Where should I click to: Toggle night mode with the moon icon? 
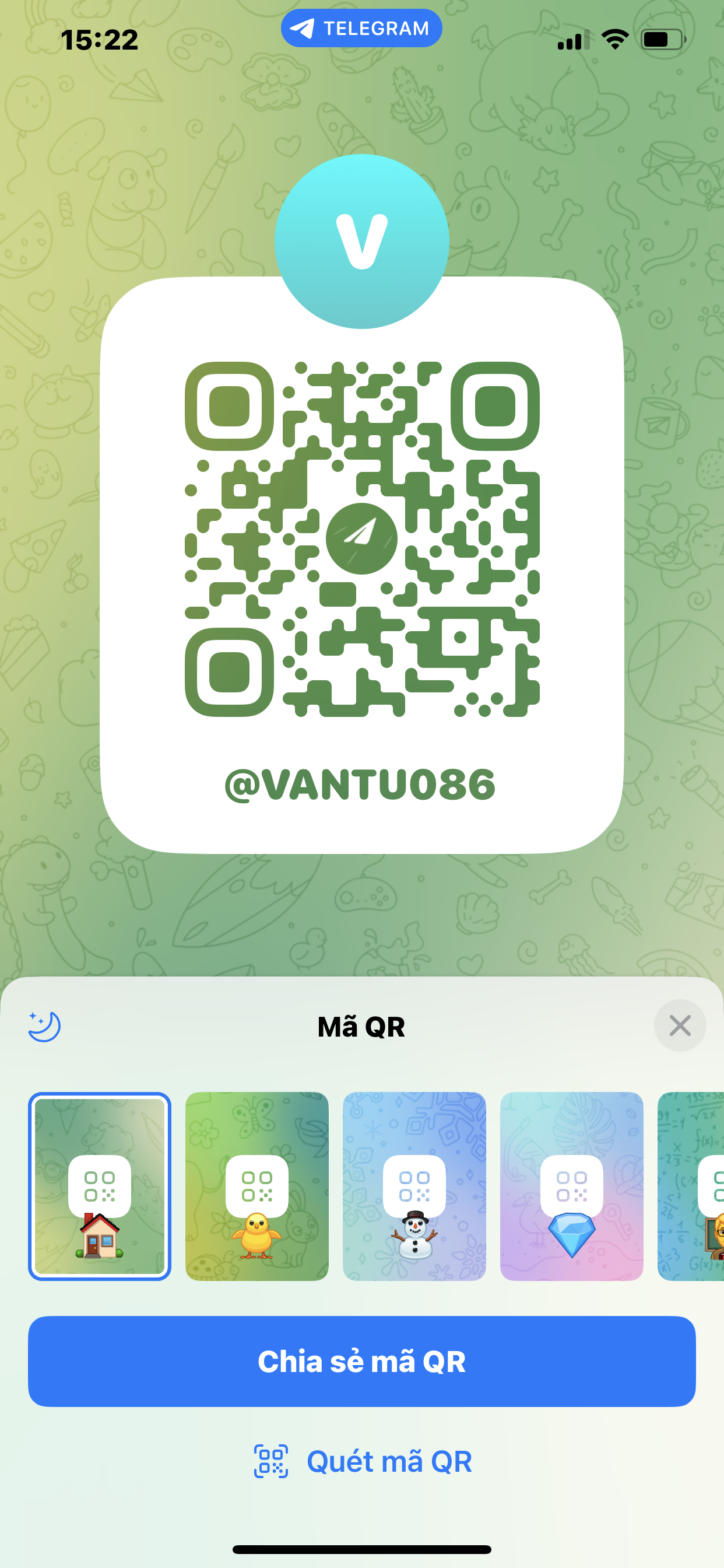(44, 1027)
